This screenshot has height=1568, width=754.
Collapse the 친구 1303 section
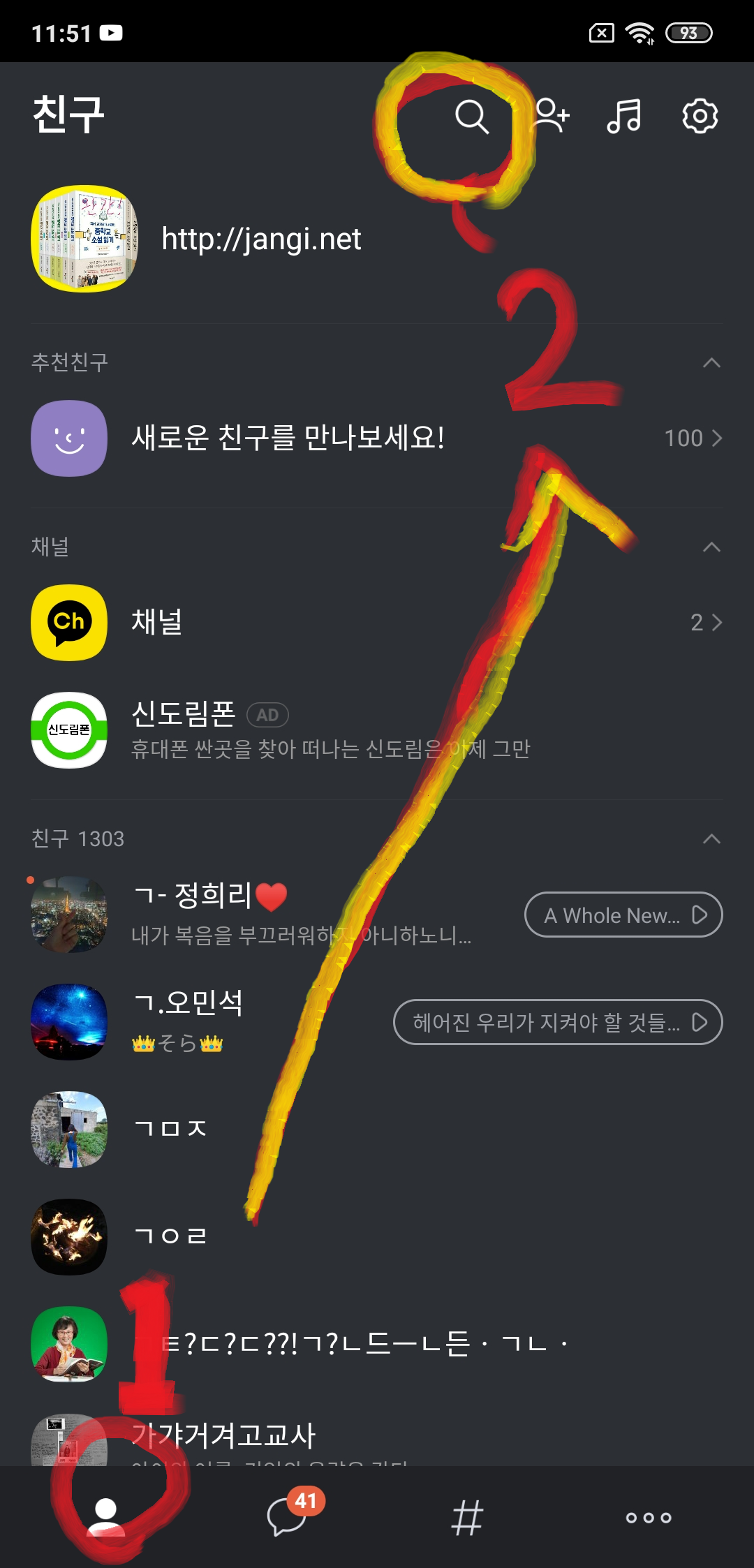point(711,838)
